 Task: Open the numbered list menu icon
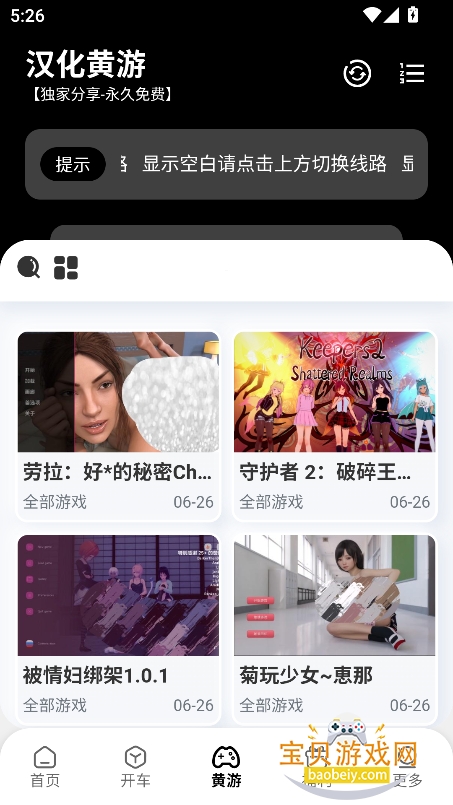click(412, 73)
